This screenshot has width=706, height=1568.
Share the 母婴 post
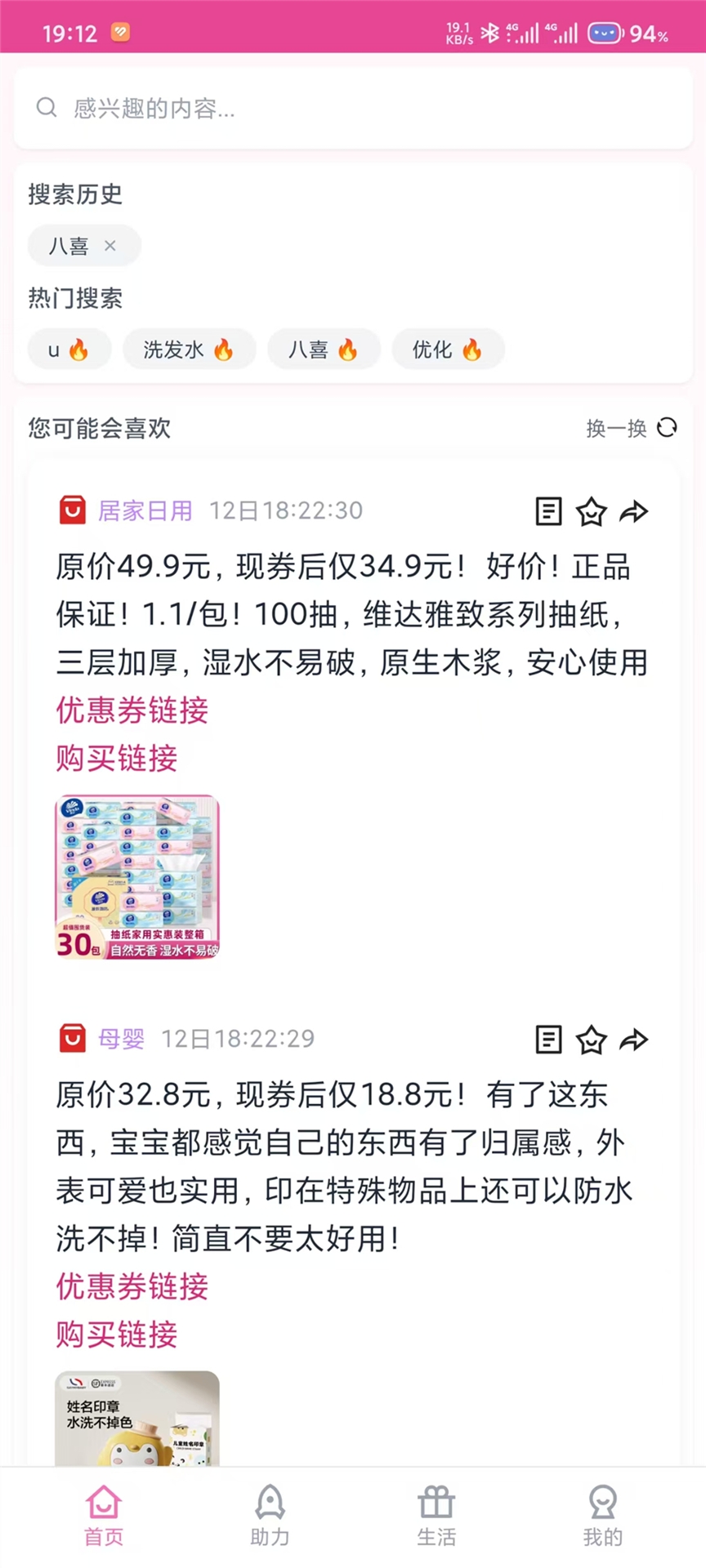click(x=633, y=1040)
